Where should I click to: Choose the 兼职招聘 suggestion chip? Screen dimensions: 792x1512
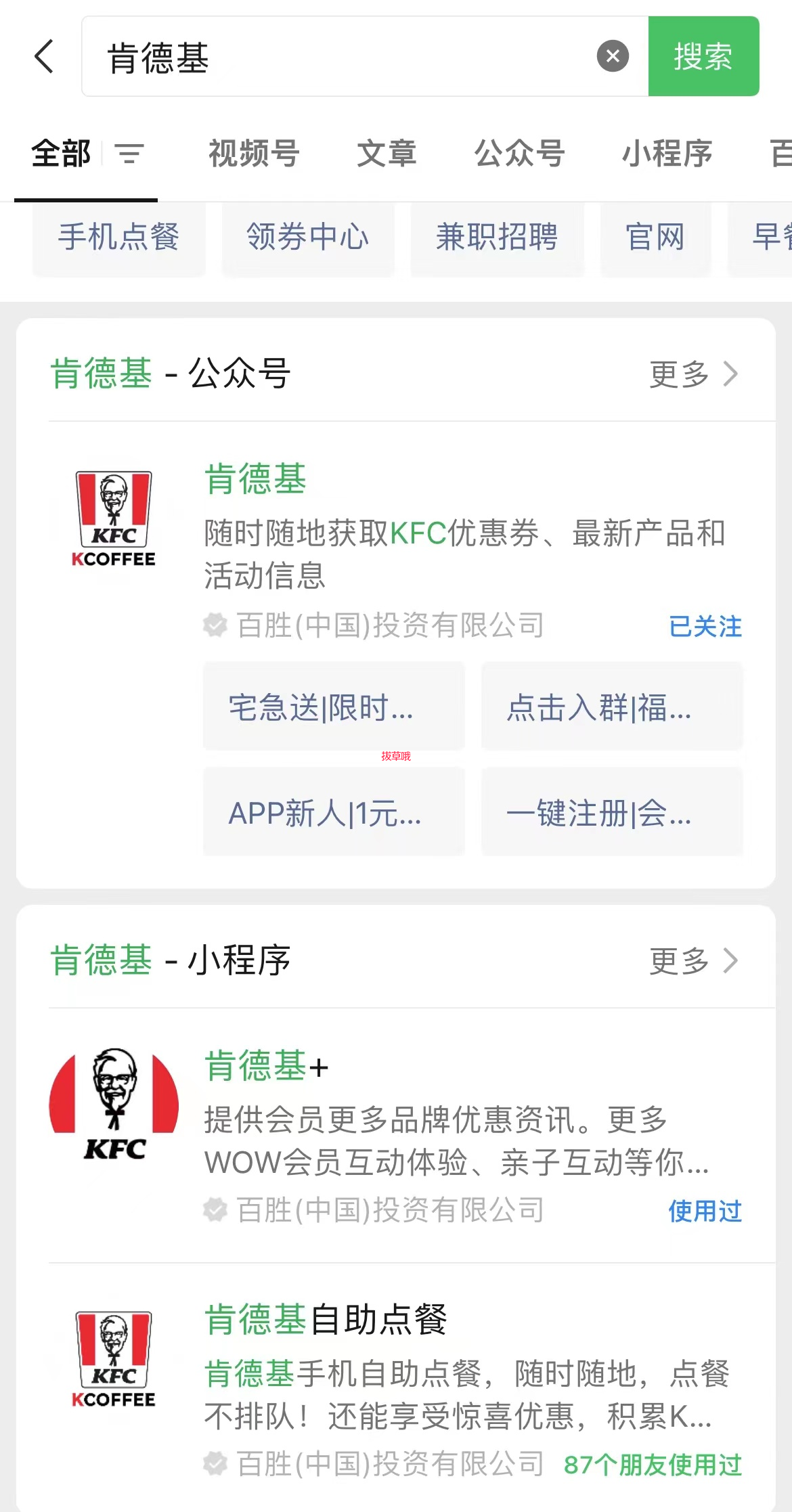coord(497,238)
